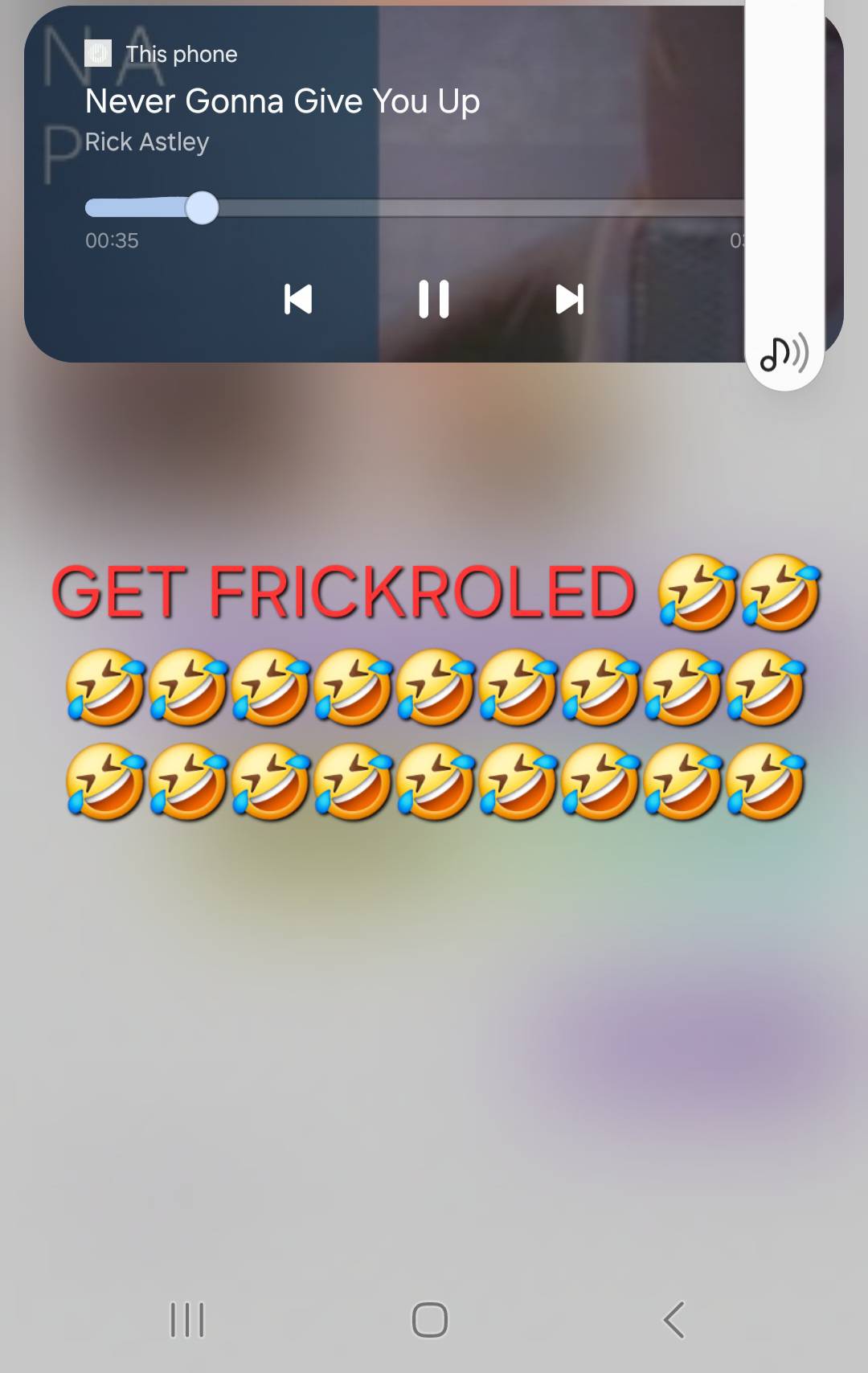Pause Never Gonna Give You Up

(x=434, y=300)
